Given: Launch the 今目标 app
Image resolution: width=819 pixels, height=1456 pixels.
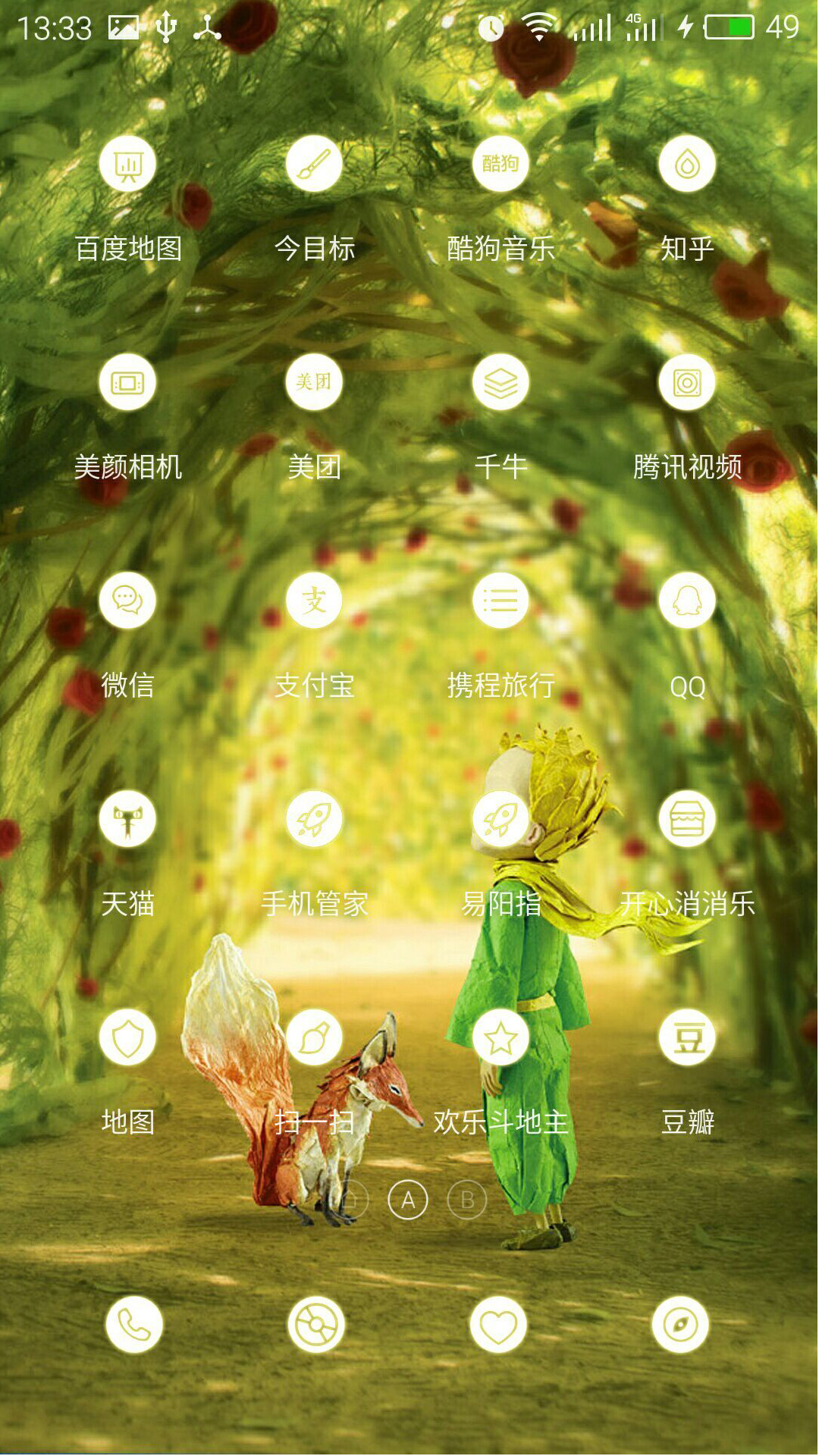Looking at the screenshot, I should click(314, 164).
